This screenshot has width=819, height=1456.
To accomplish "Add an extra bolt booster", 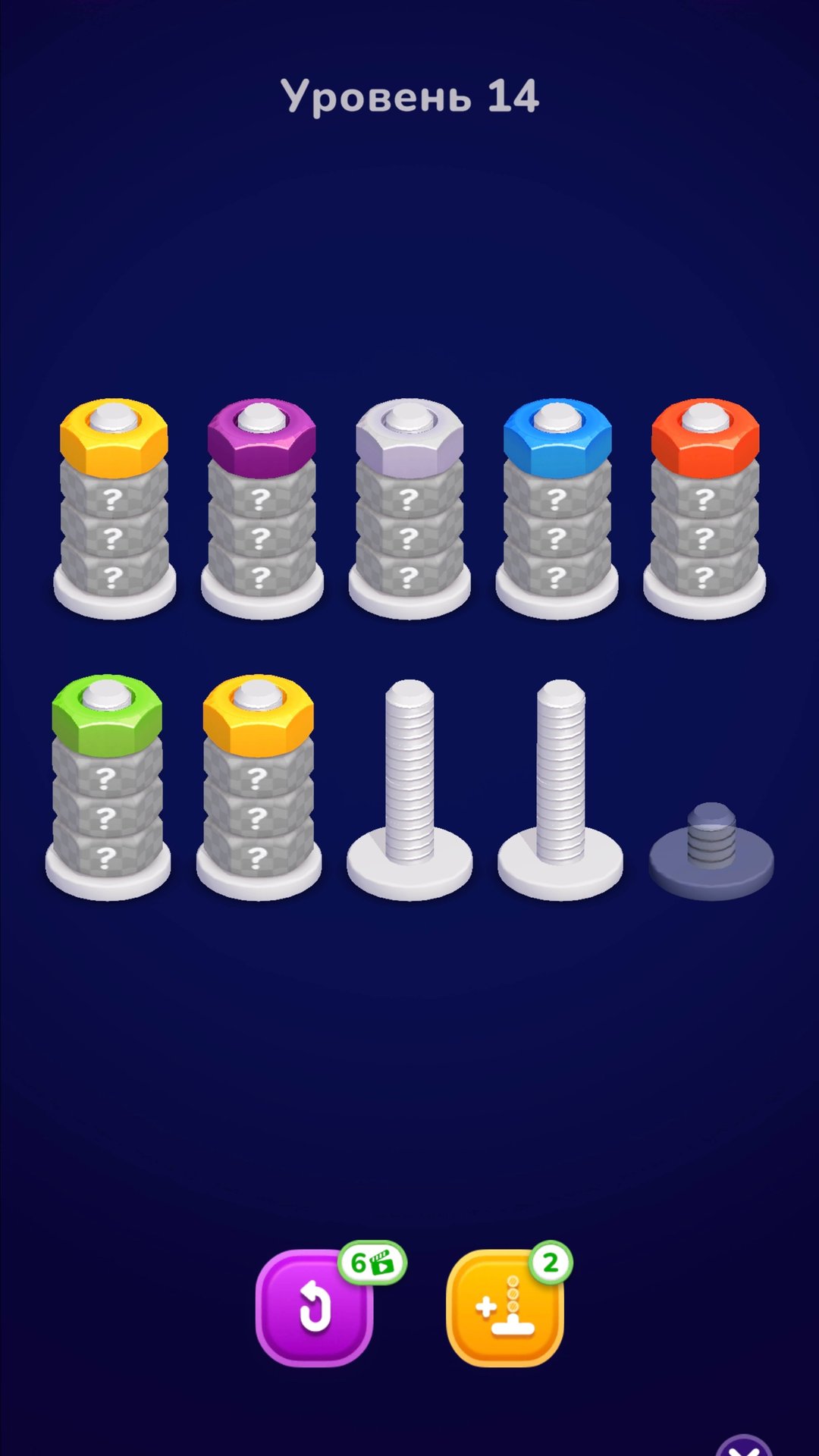I will pyautogui.click(x=505, y=1307).
